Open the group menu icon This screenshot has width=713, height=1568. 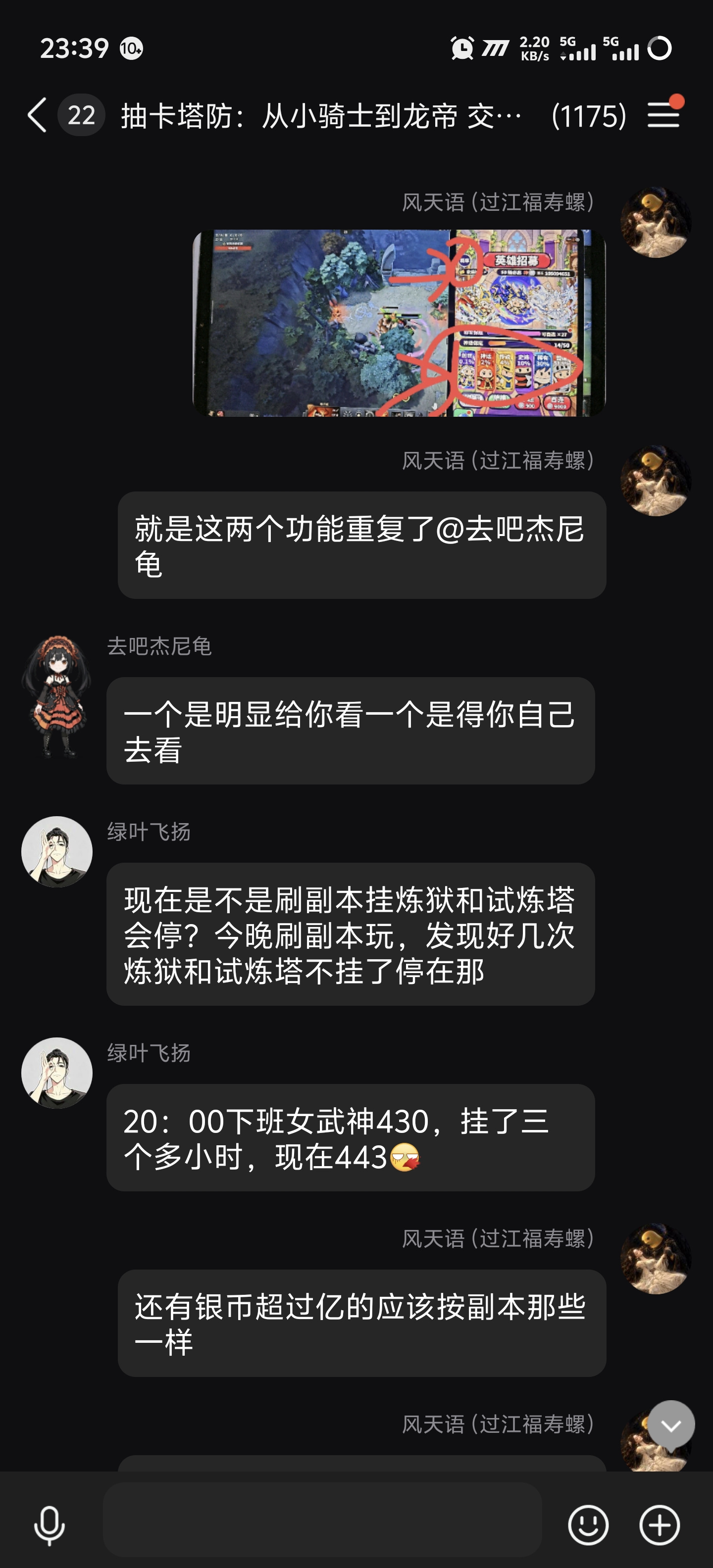663,114
